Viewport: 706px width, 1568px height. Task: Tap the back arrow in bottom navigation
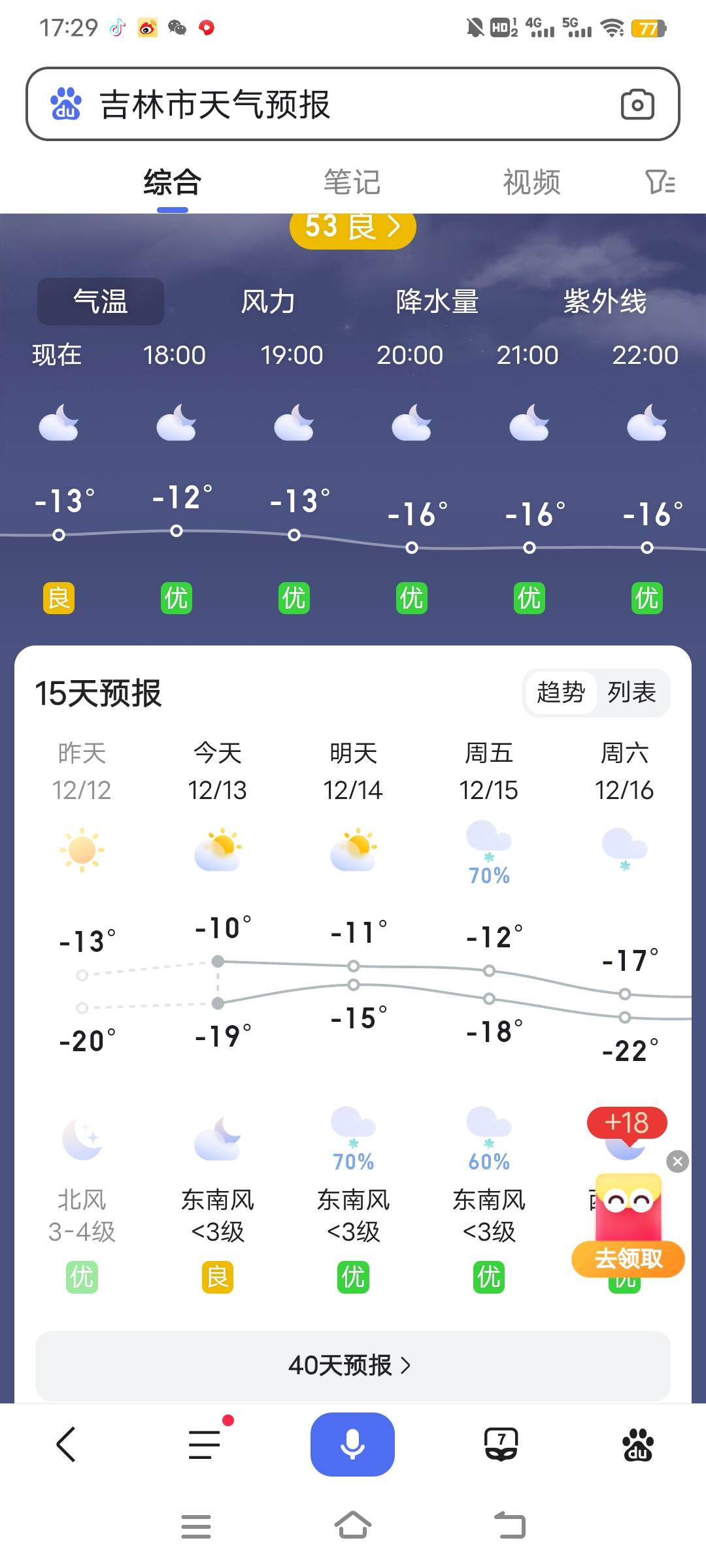[x=65, y=1443]
